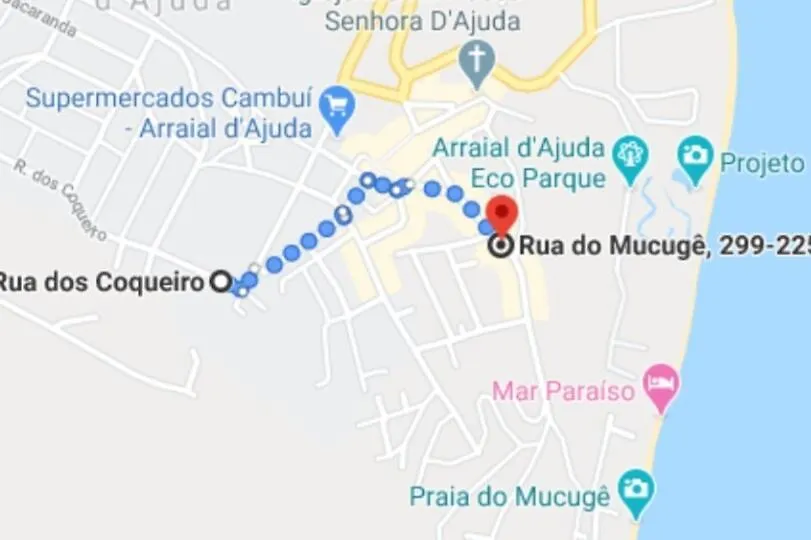Tap the Rua dos Coqueiro starting point marker
811x540 pixels.
(220, 282)
